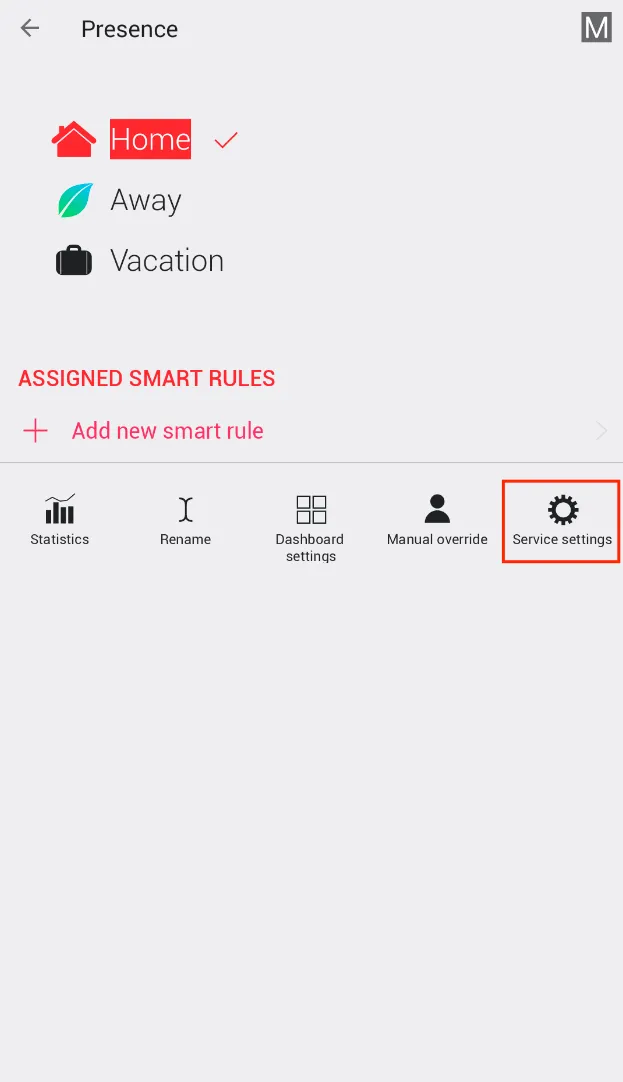Open Statistics
This screenshot has height=1082, width=623.
(x=60, y=521)
